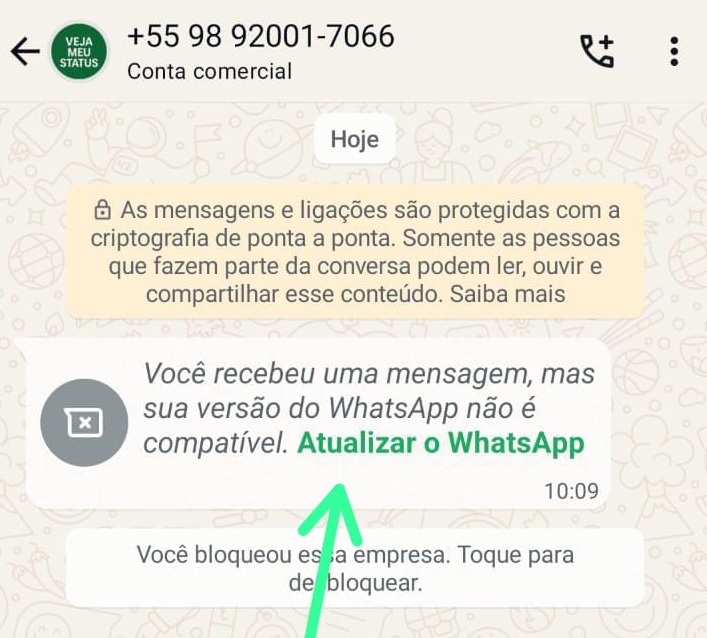Open the three-dot overflow menu
Viewport: 707px width, 638px height.
675,51
